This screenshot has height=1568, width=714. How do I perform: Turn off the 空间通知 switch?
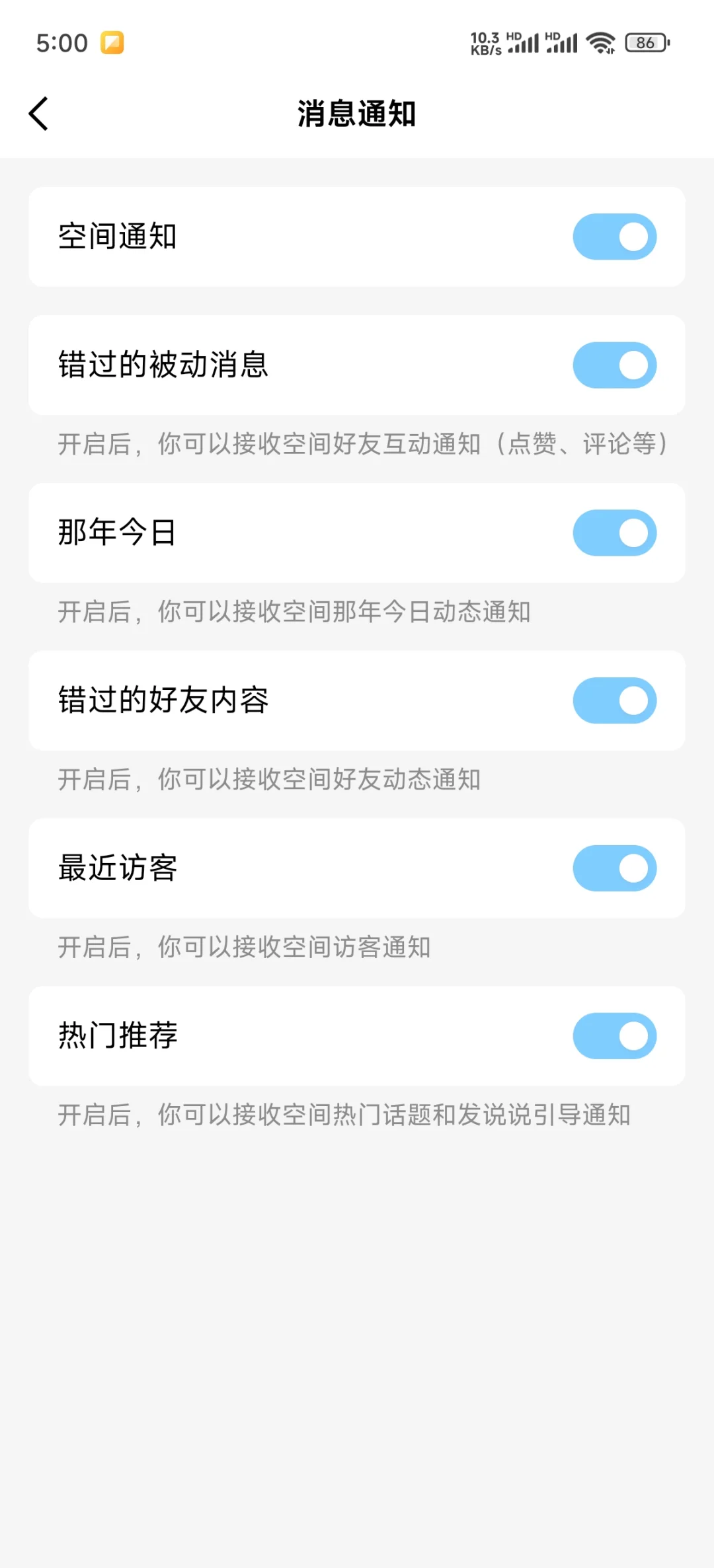(x=614, y=237)
